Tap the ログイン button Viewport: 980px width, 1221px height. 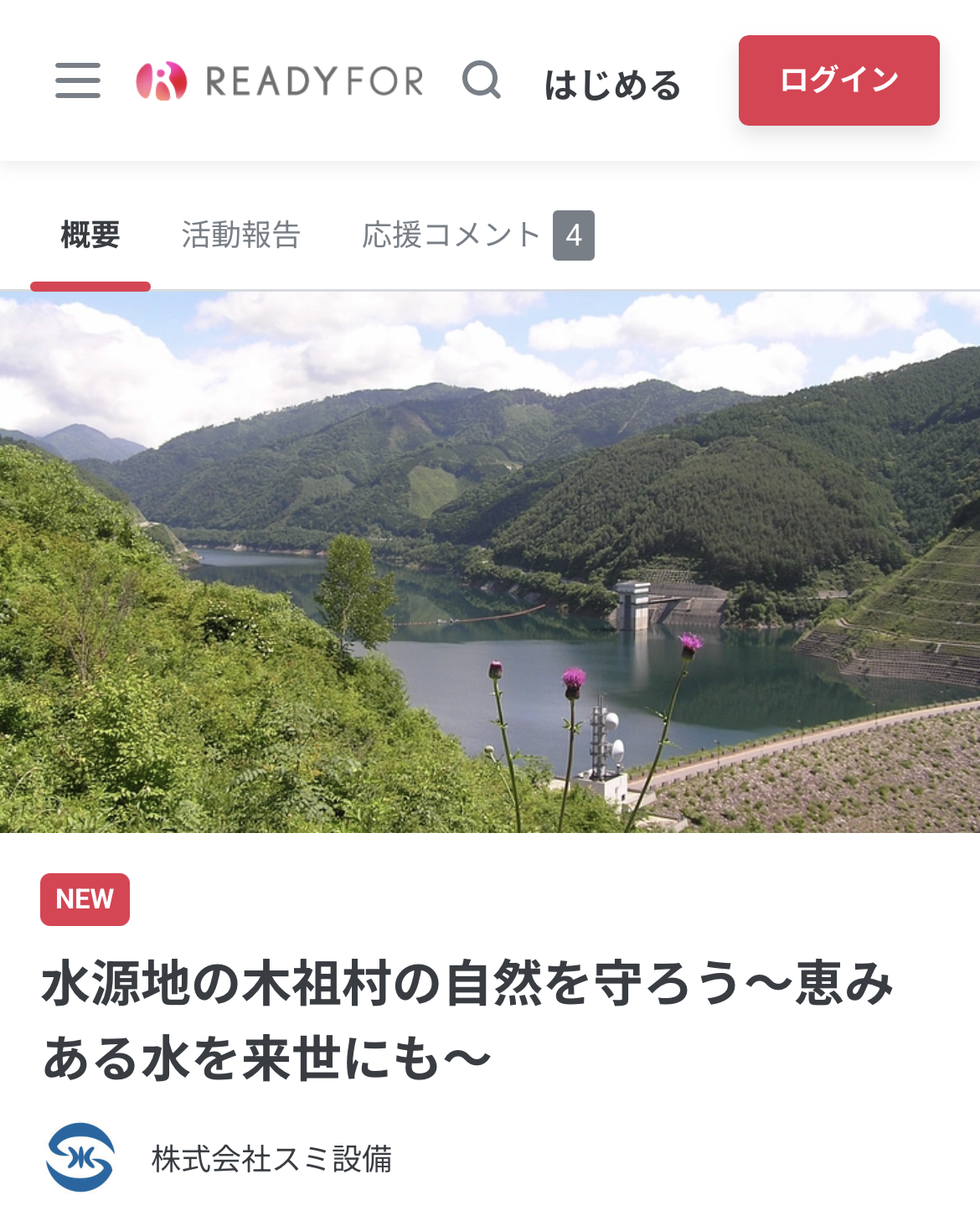click(838, 80)
